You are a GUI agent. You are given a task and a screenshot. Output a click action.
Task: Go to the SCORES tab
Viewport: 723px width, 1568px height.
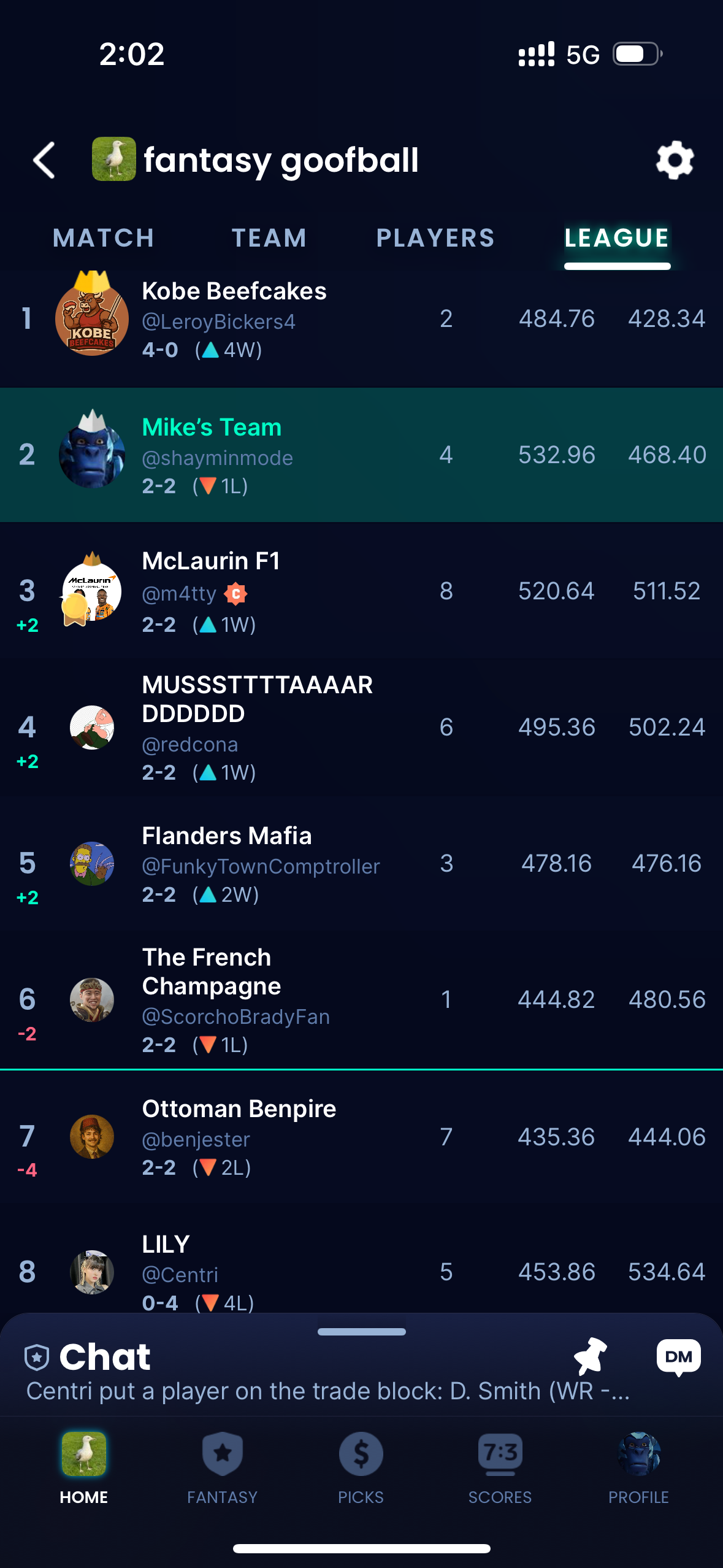click(x=500, y=1467)
